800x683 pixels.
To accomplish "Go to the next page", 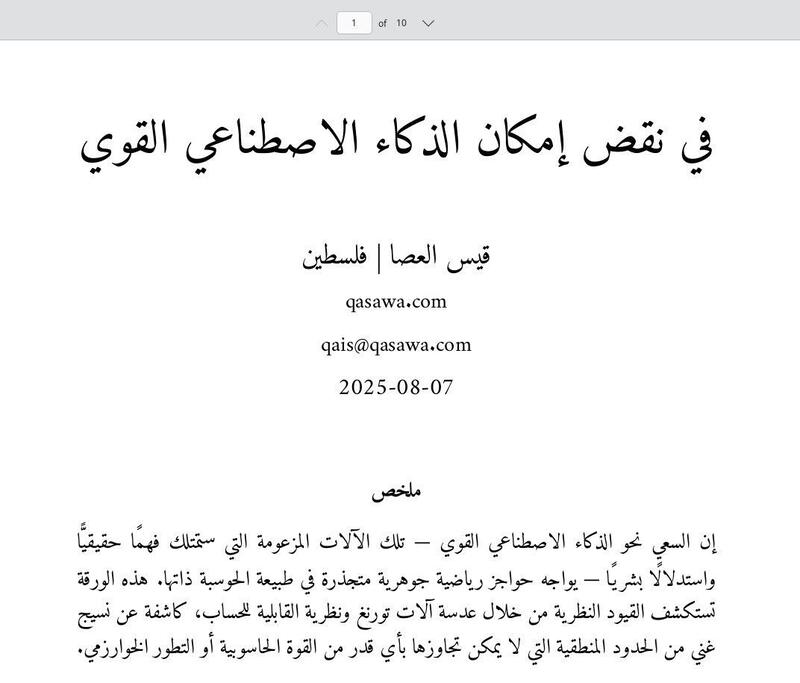I will tap(428, 23).
